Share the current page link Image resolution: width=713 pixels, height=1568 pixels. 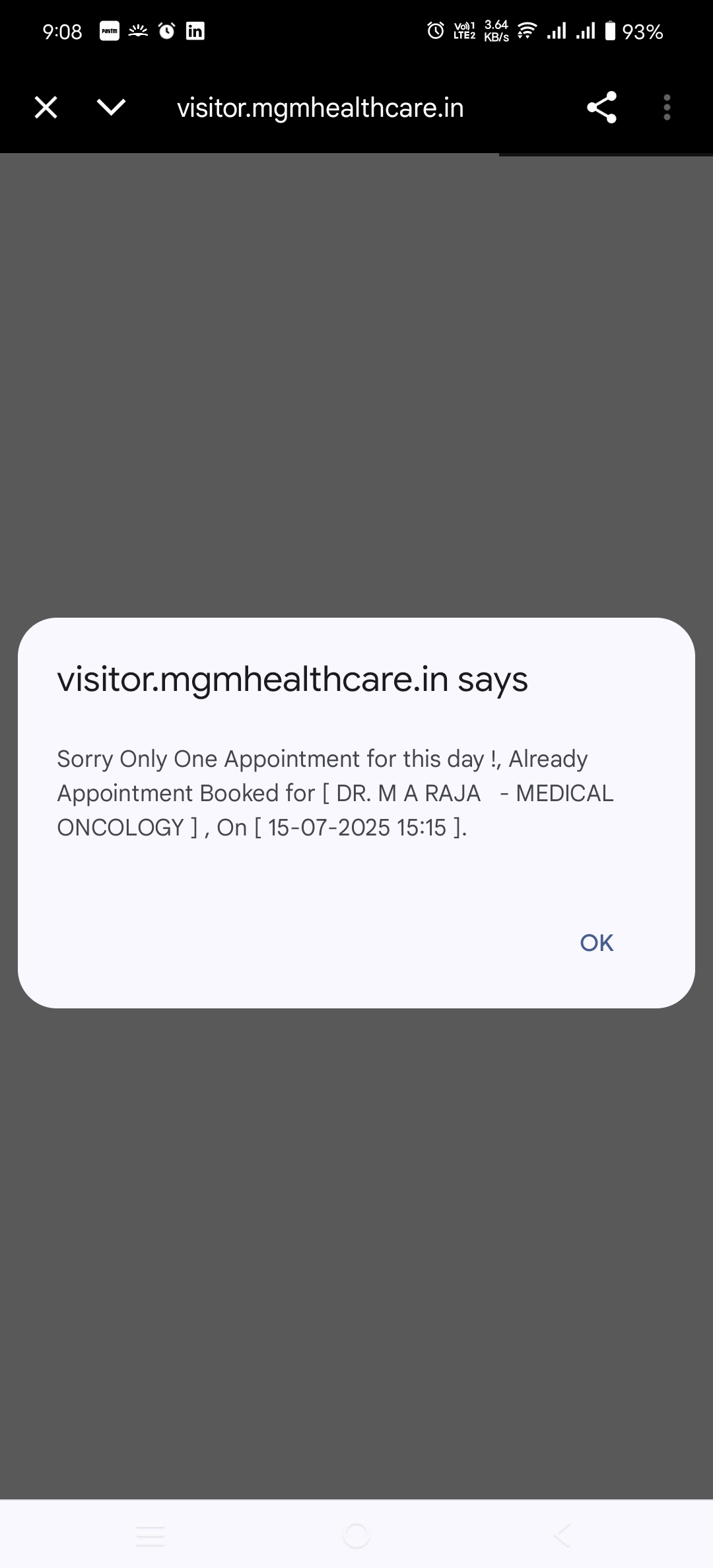tap(601, 107)
